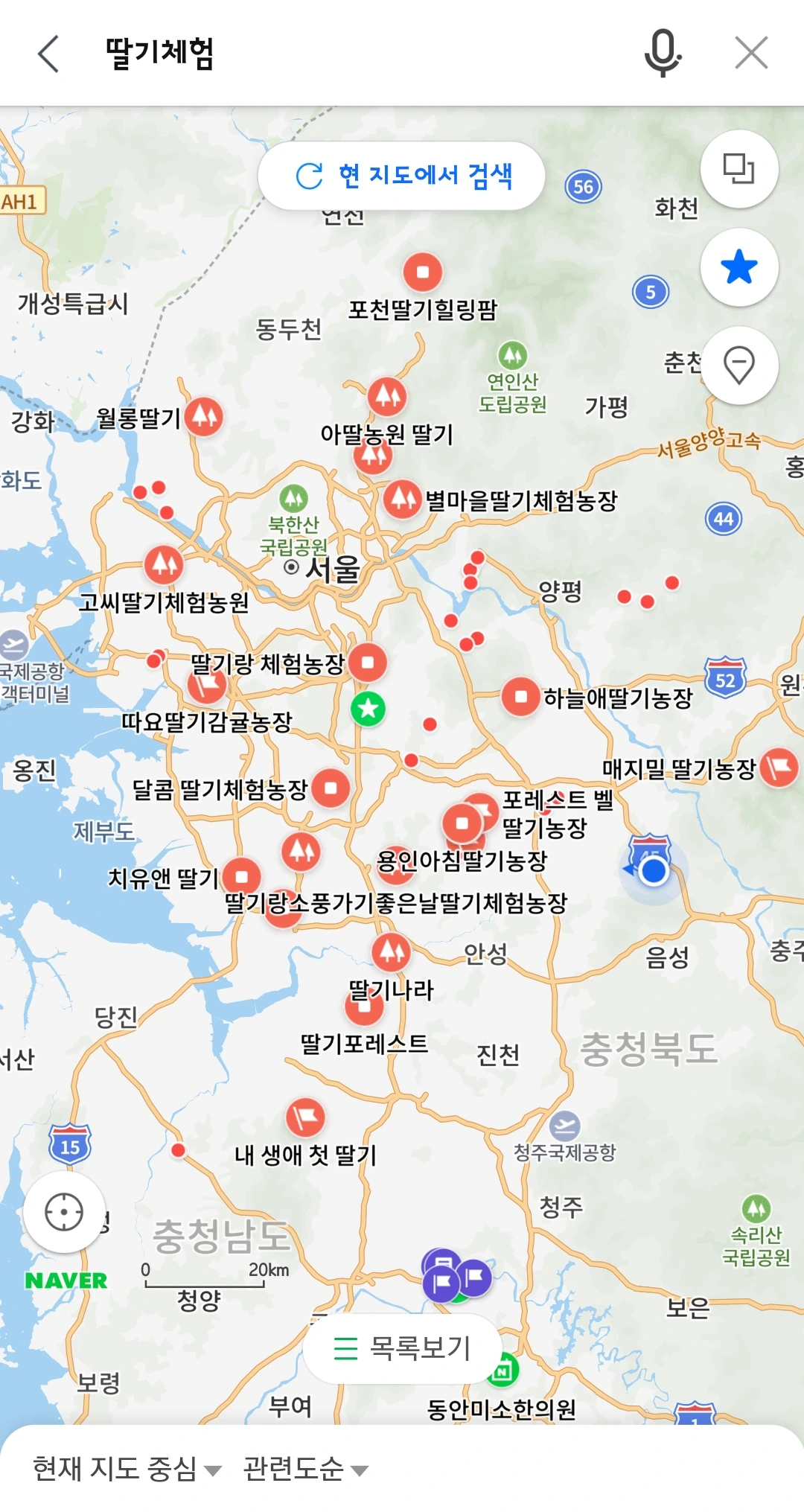Tap the 딸기체험 search query field

pyautogui.click(x=357, y=54)
